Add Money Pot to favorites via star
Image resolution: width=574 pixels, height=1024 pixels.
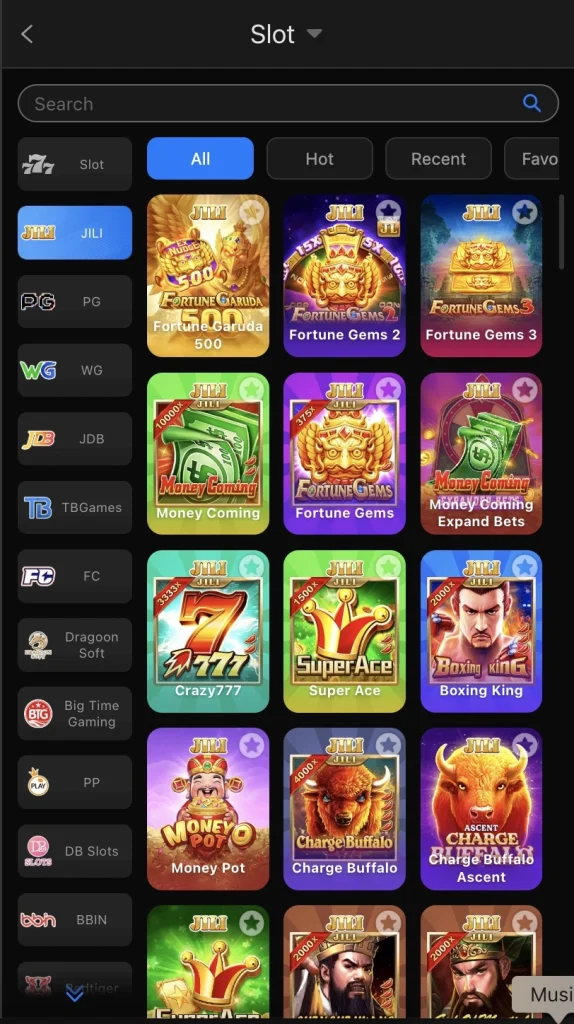(x=252, y=745)
